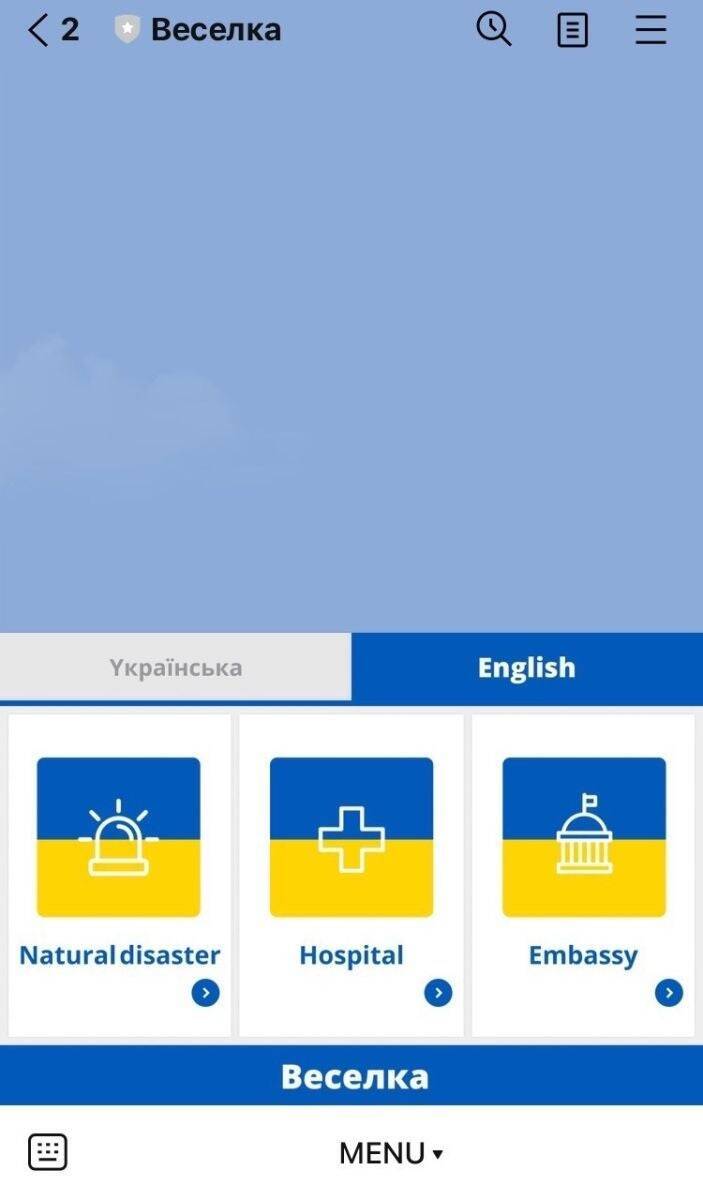Open the notes icon in the header

point(572,30)
